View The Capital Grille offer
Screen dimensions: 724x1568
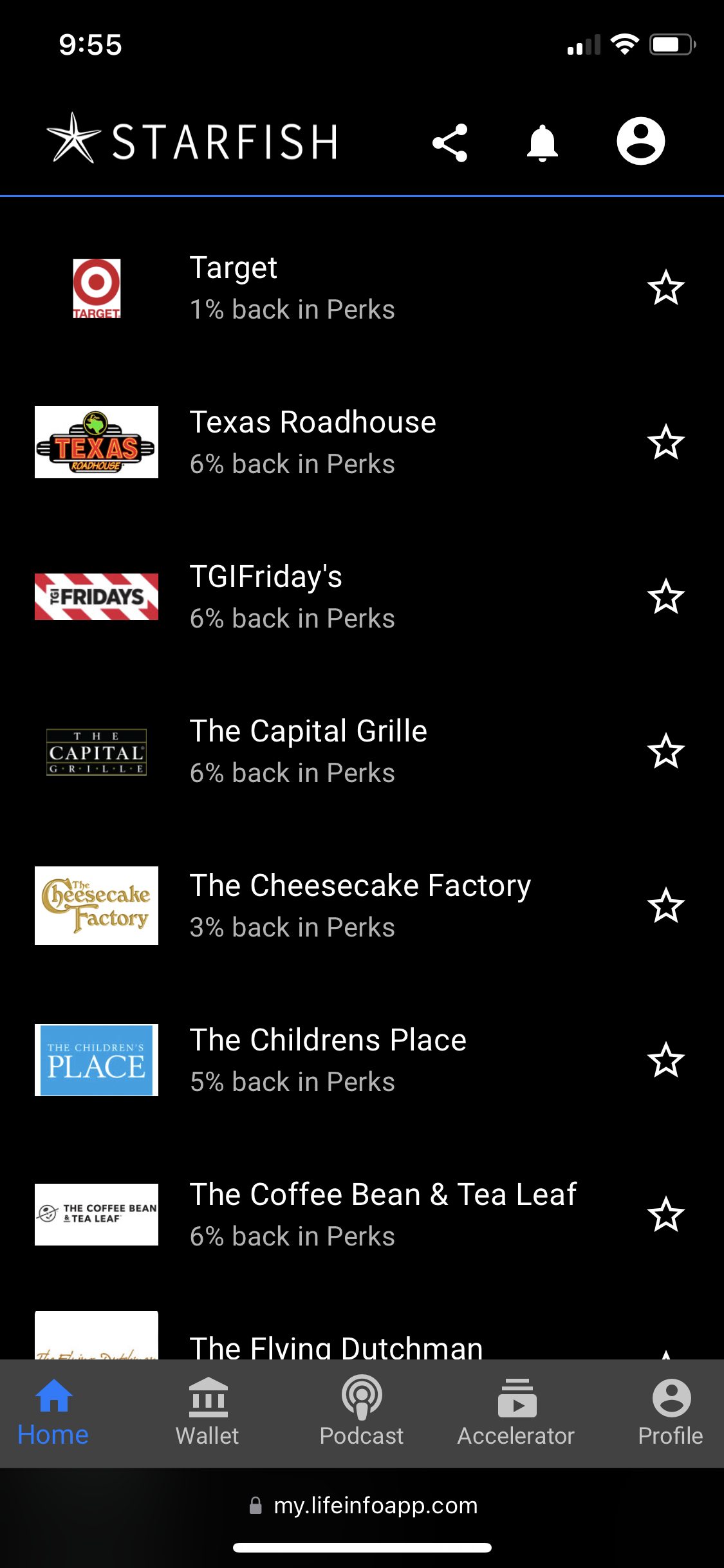308,751
